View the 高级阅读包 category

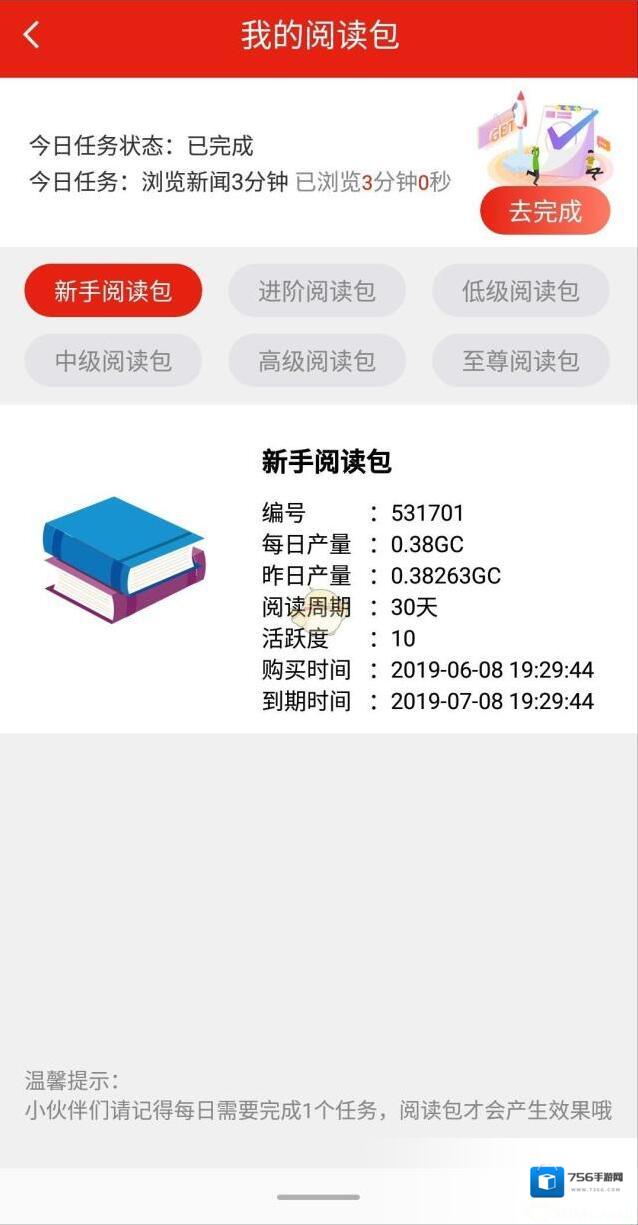point(317,361)
